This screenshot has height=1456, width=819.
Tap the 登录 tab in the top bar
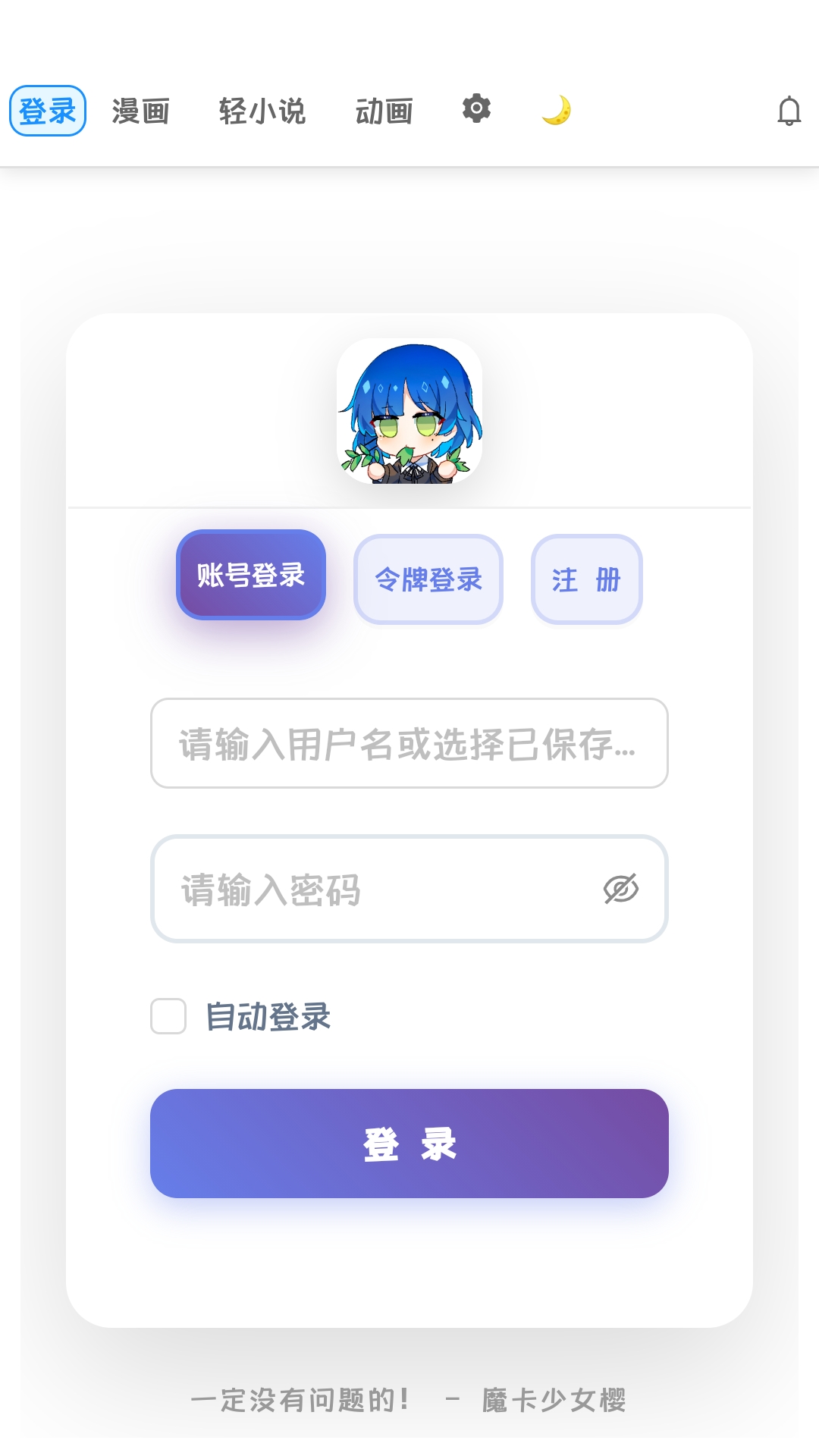point(47,111)
